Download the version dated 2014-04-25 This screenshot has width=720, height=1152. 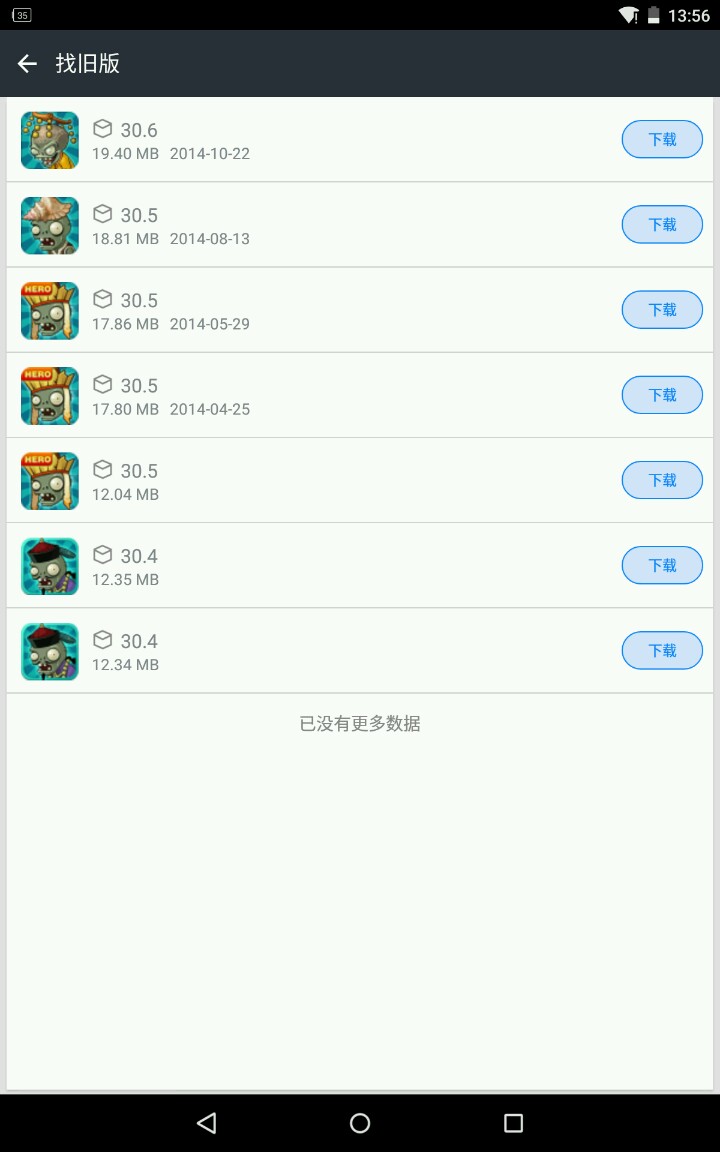click(662, 395)
